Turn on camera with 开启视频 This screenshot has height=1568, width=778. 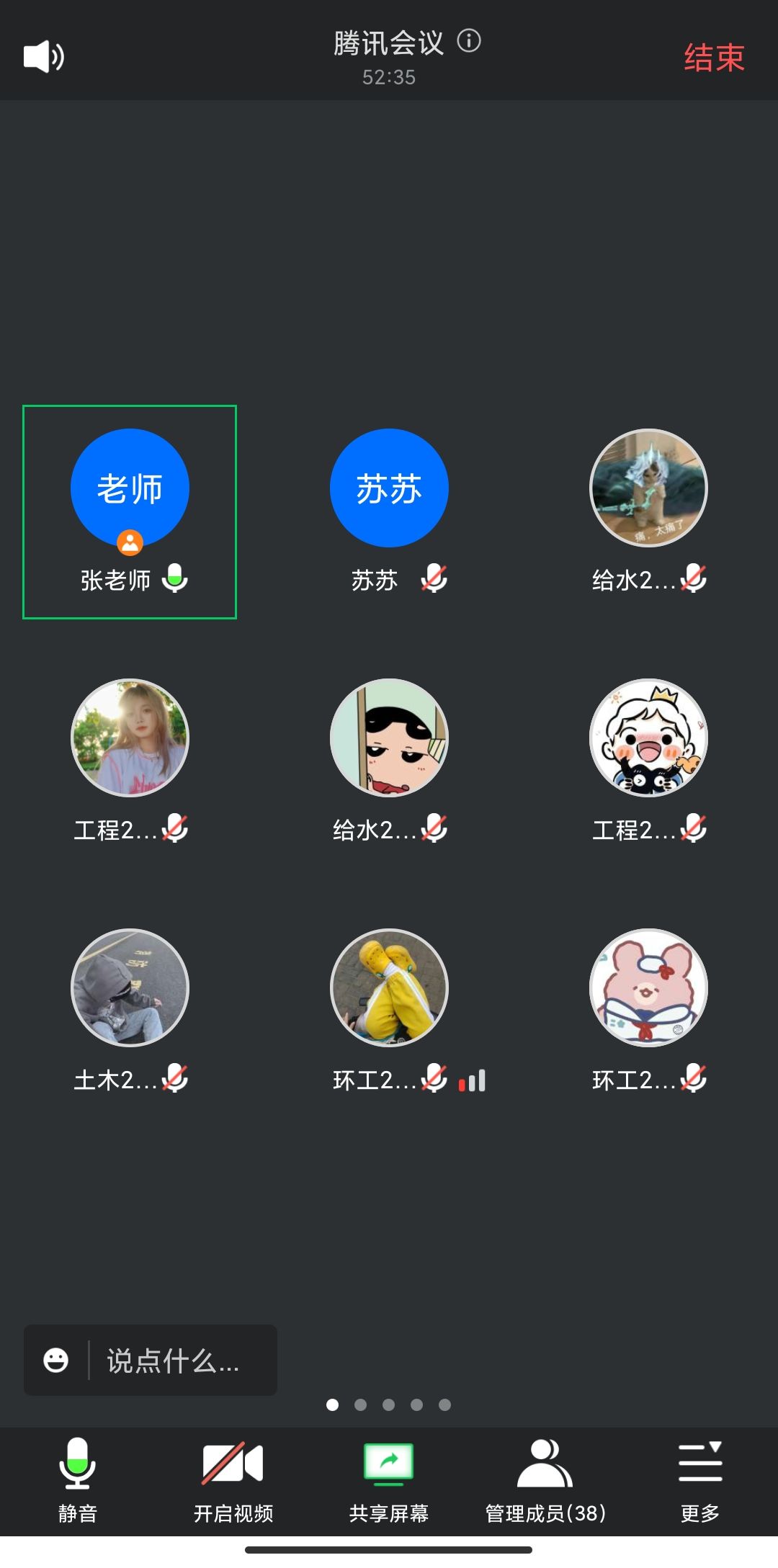[233, 1479]
